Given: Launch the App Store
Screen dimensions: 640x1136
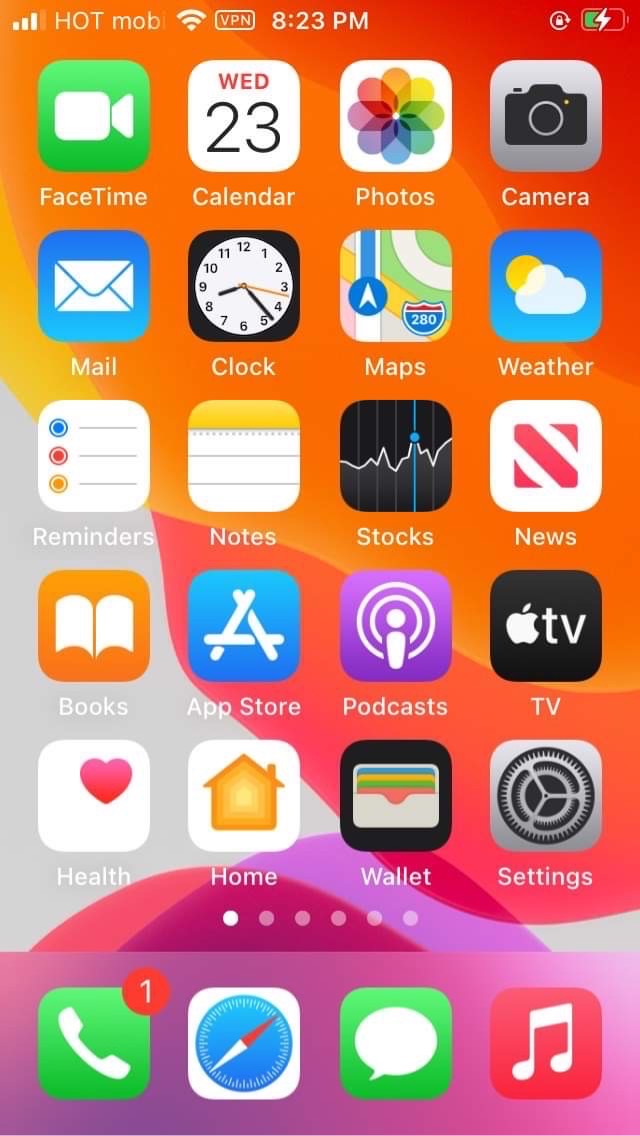Looking at the screenshot, I should coord(244,626).
